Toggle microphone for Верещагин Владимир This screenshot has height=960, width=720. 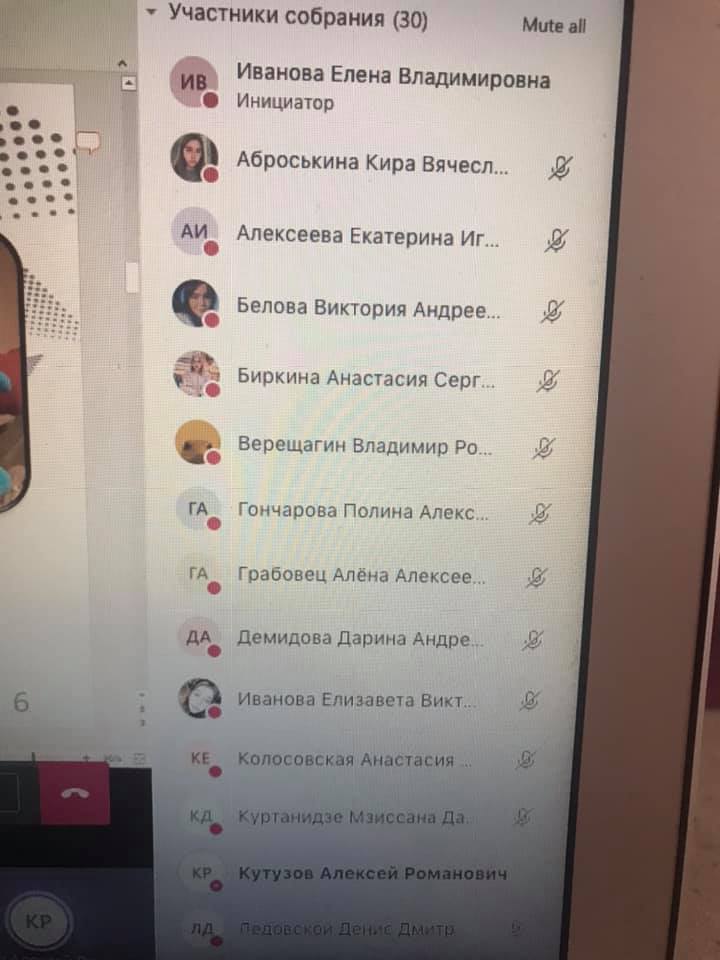tap(543, 448)
